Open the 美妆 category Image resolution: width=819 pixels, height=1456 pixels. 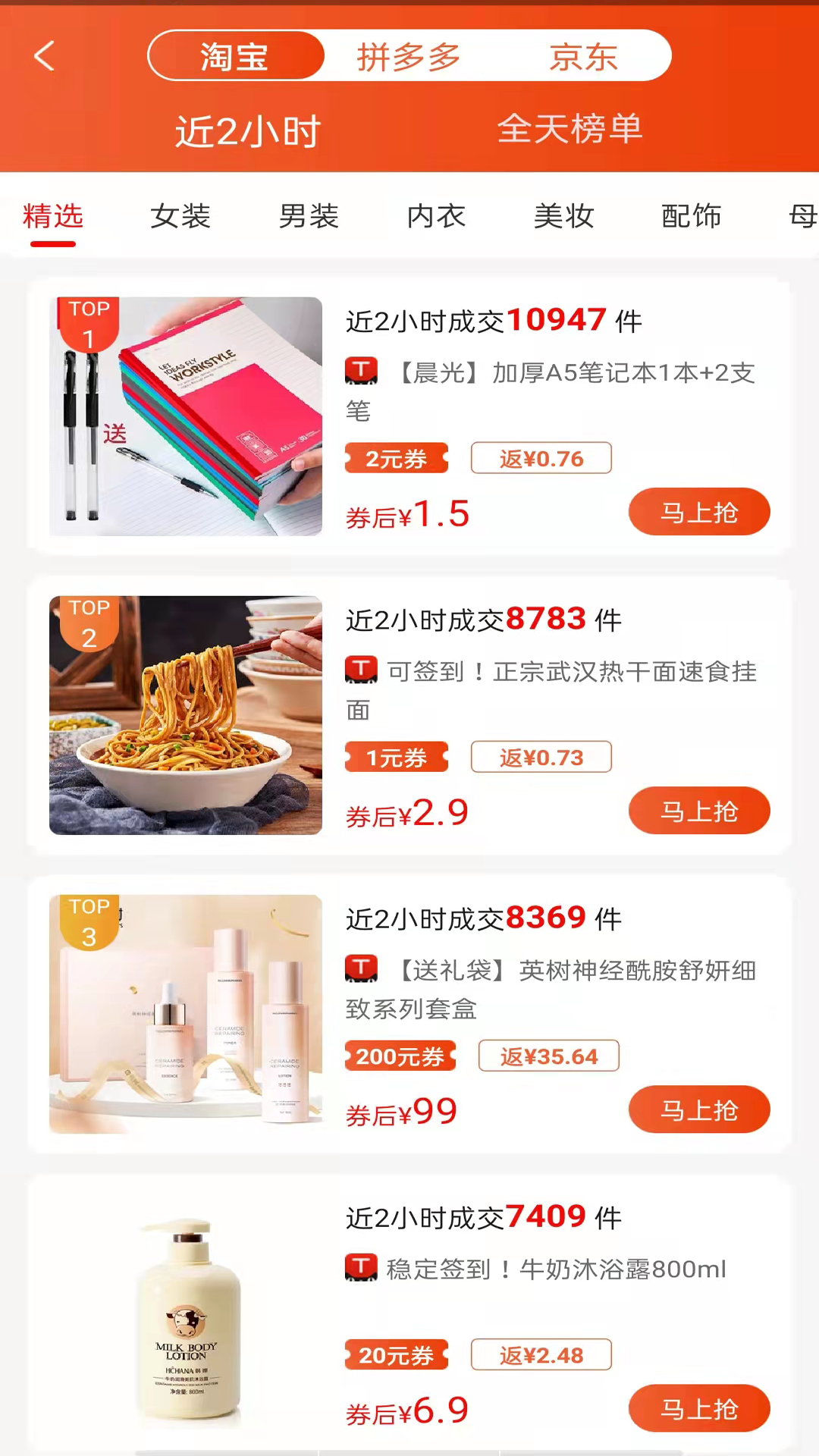(x=563, y=217)
